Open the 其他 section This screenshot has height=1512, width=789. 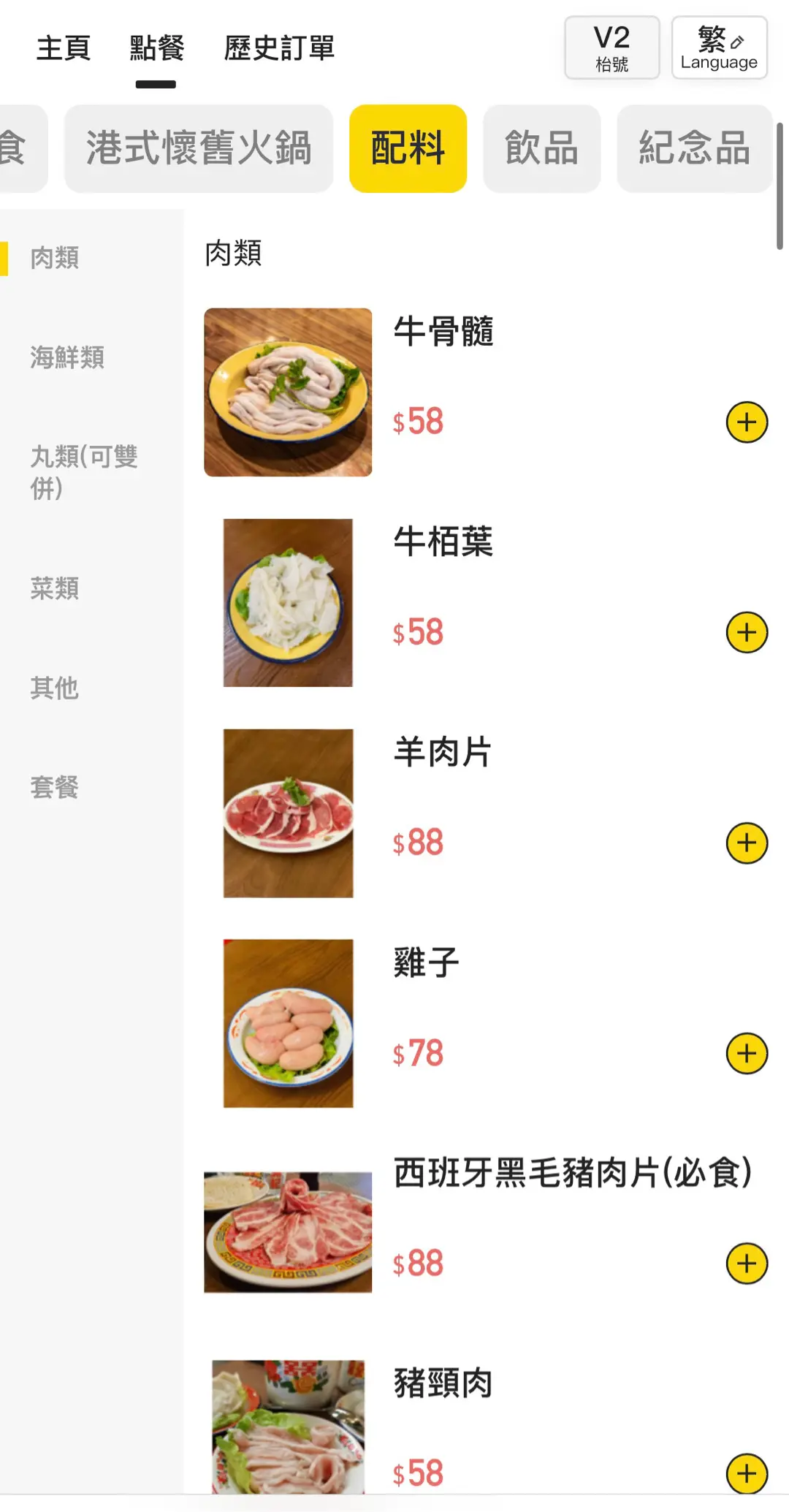point(55,688)
